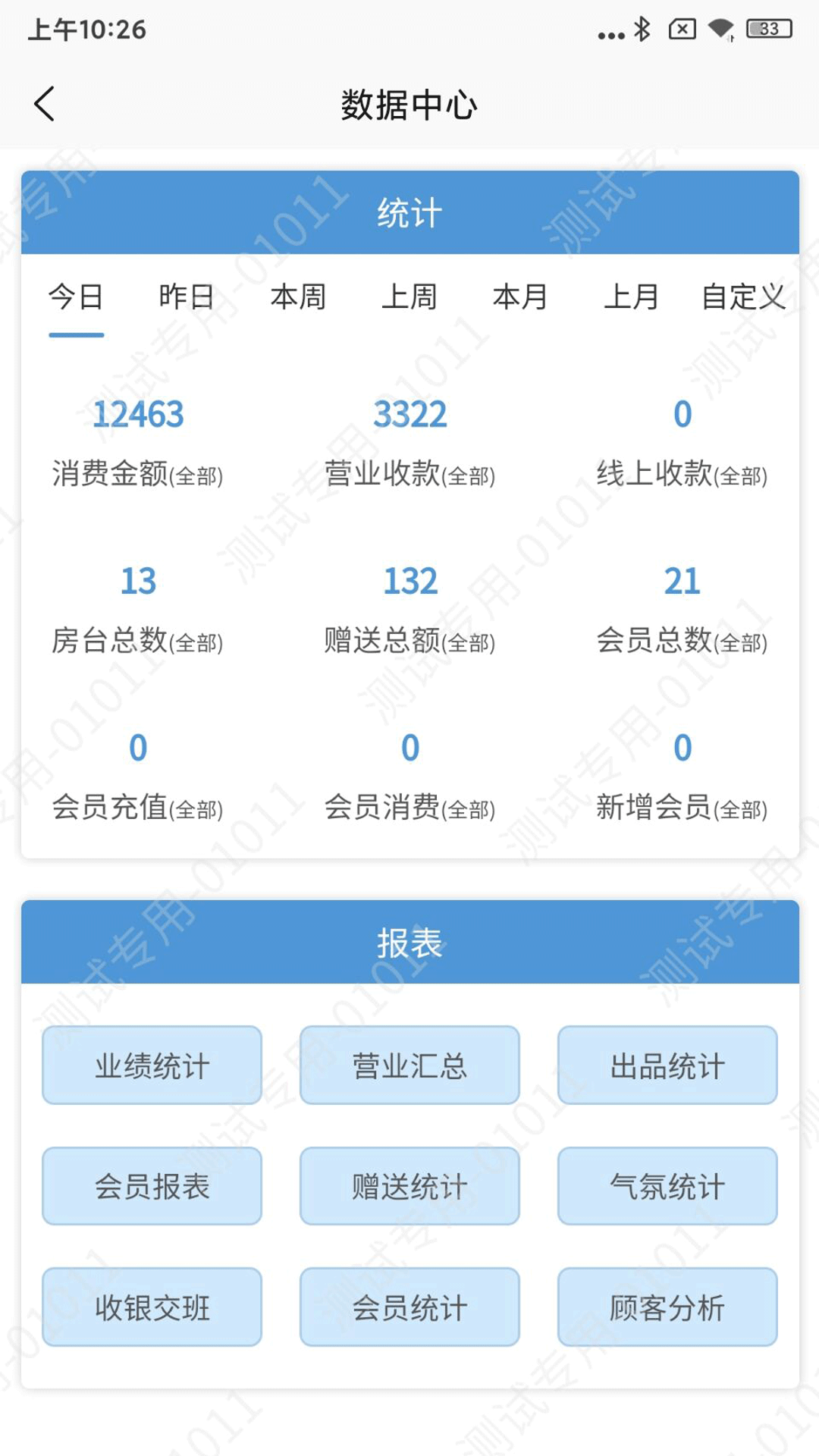The image size is (819, 1456).
Task: Switch to the 本月 tab
Action: pos(520,297)
